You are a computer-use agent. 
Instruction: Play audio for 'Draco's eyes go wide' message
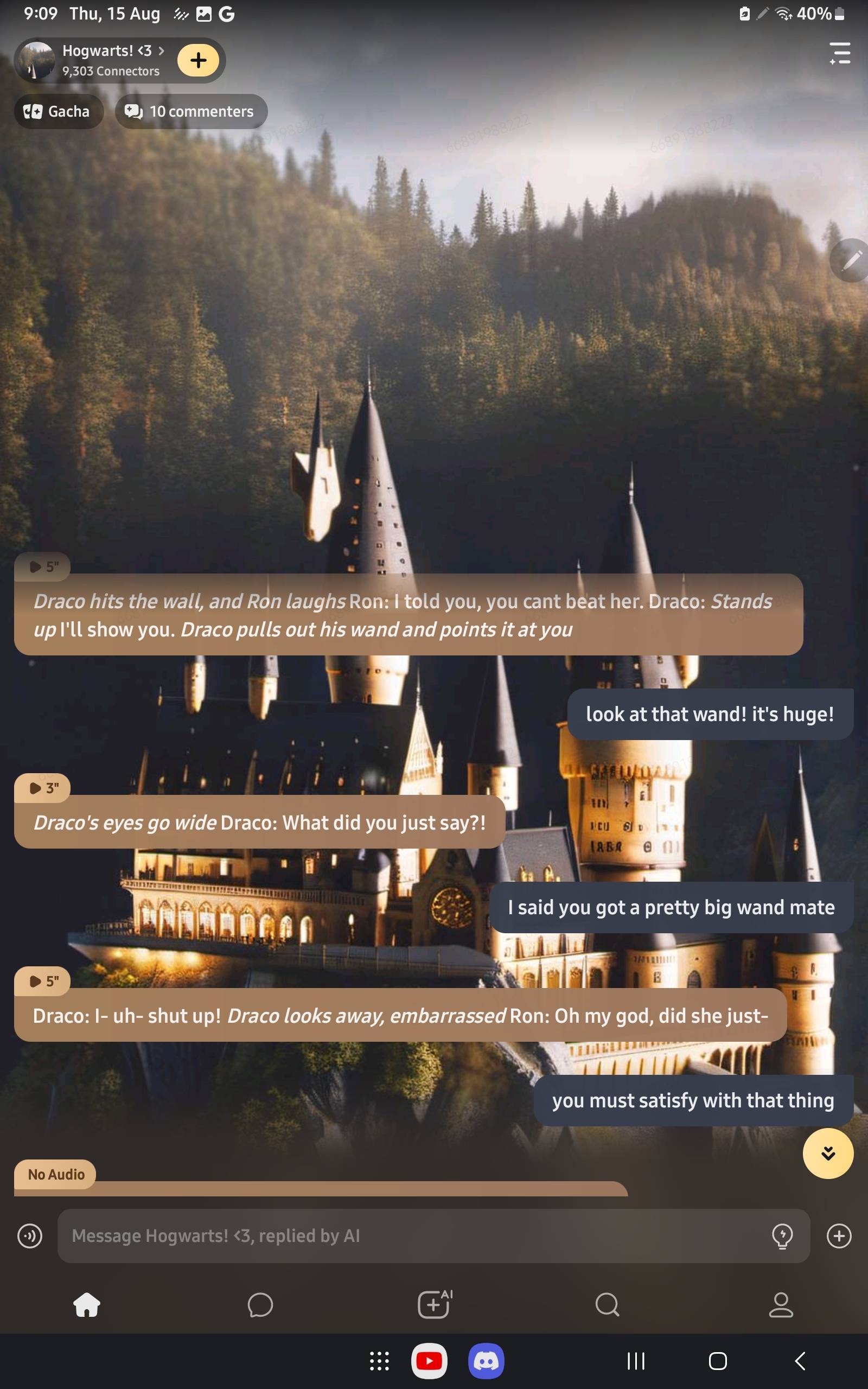(x=42, y=788)
